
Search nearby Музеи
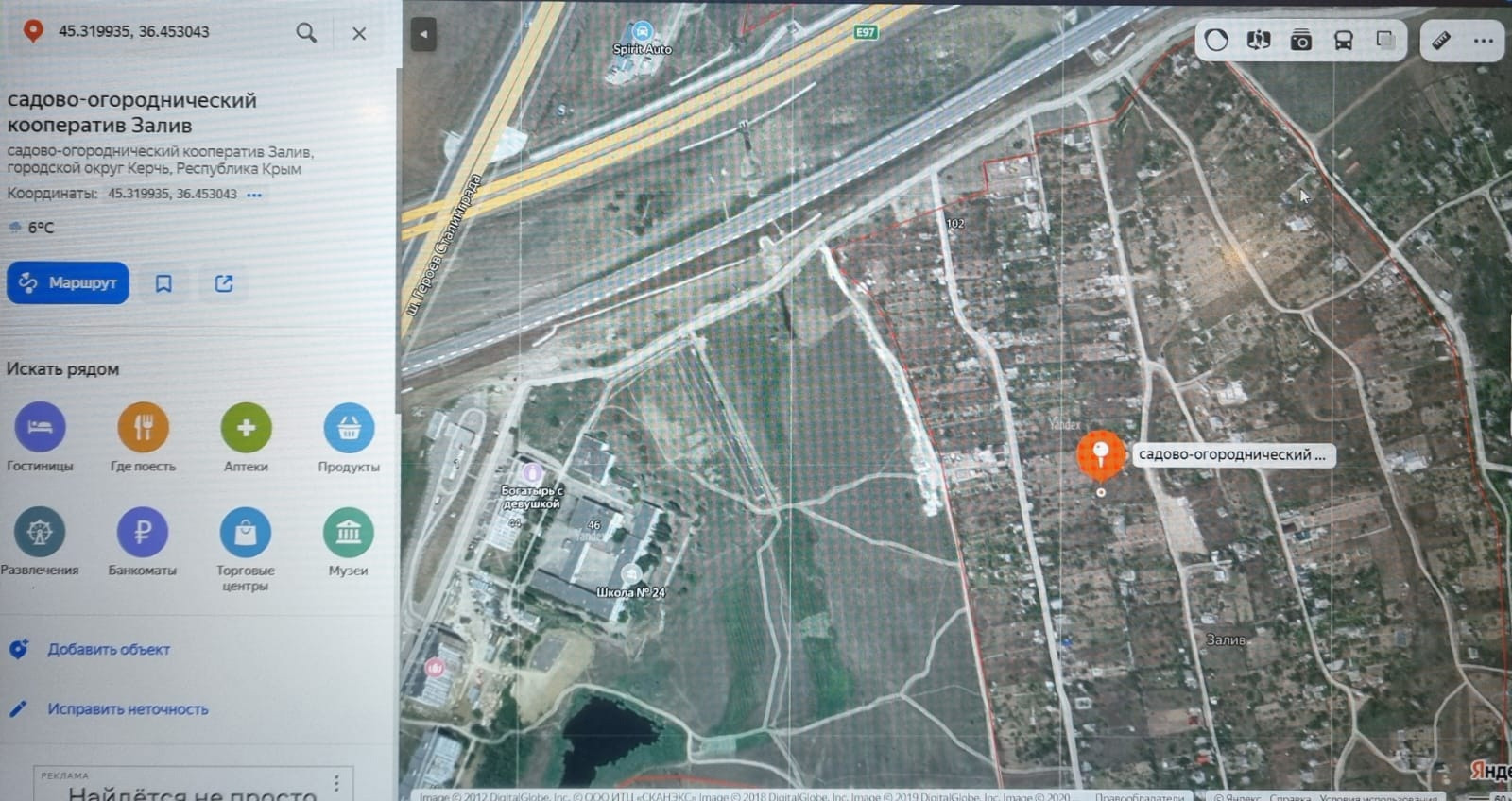pos(349,533)
